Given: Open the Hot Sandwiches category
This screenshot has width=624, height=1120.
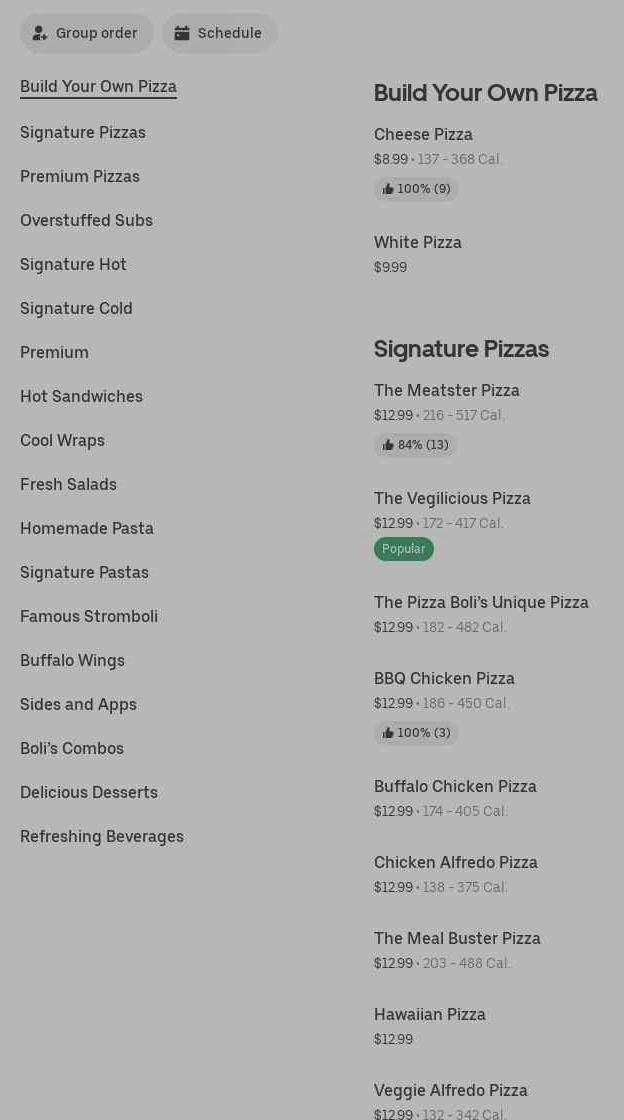Looking at the screenshot, I should tap(81, 396).
